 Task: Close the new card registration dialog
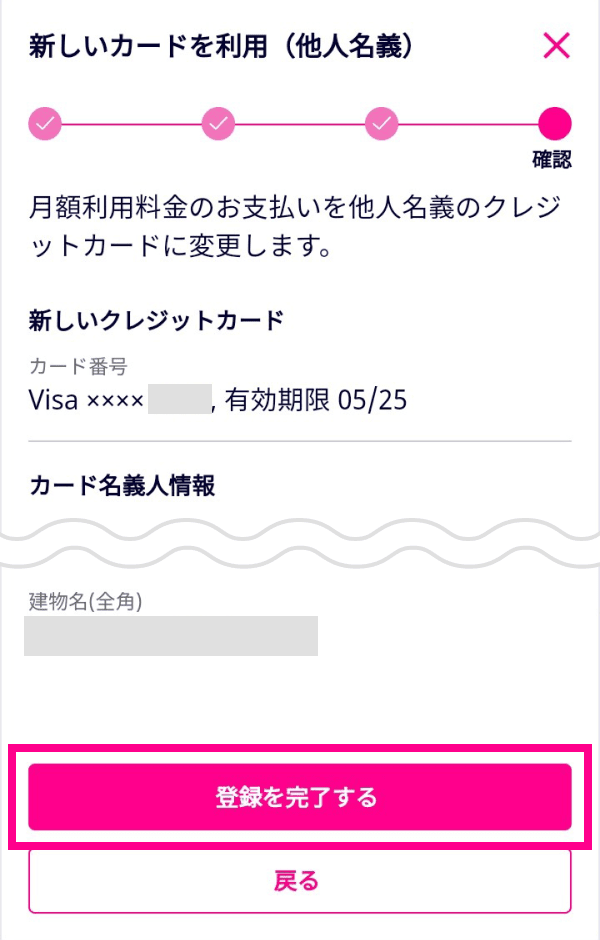click(x=556, y=45)
